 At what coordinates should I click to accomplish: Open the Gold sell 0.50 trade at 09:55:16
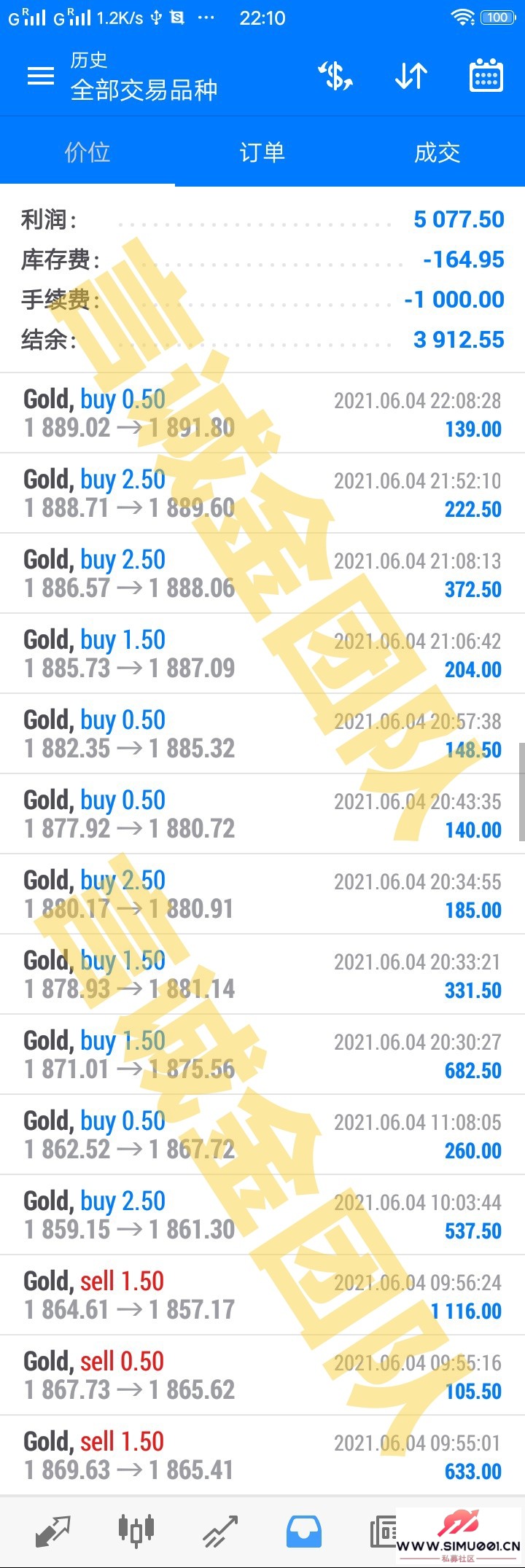[262, 1376]
